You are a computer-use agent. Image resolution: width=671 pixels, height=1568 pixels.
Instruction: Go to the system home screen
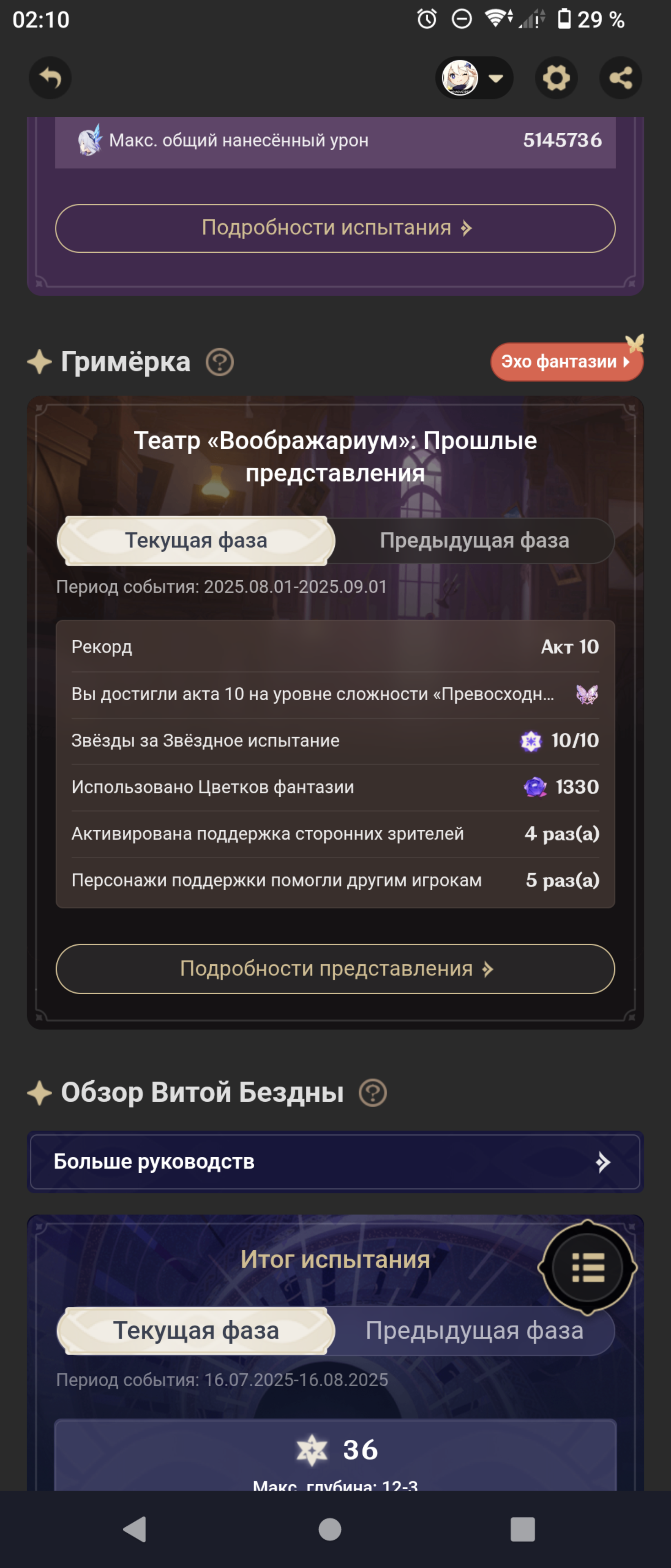[x=330, y=1529]
